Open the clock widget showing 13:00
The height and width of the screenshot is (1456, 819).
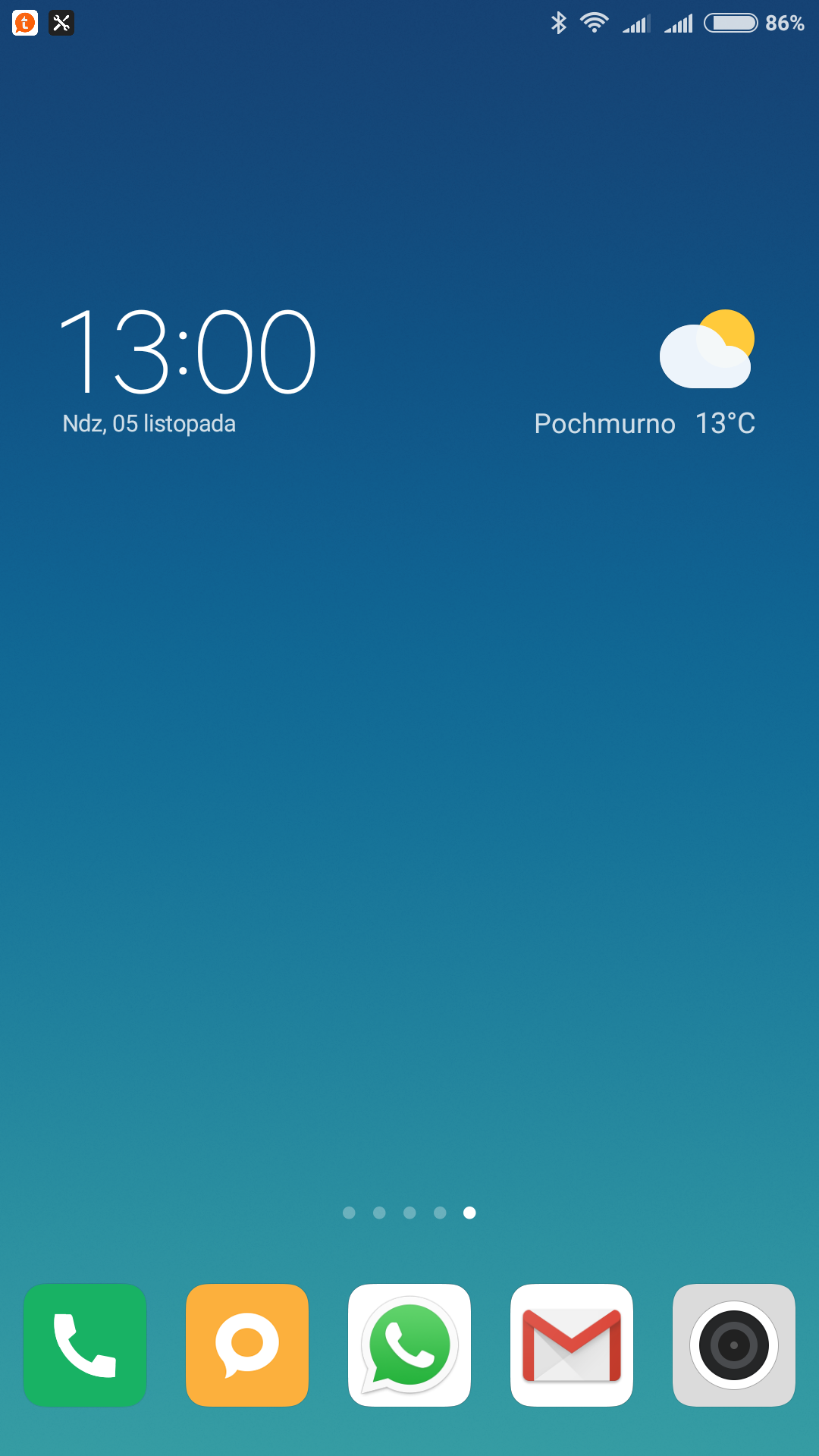(187, 353)
